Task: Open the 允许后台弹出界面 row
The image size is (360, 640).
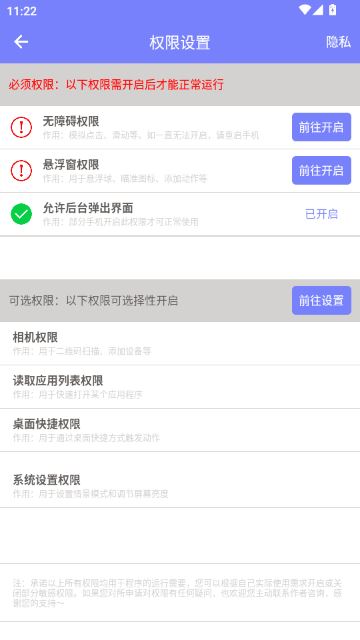Action: [x=180, y=214]
